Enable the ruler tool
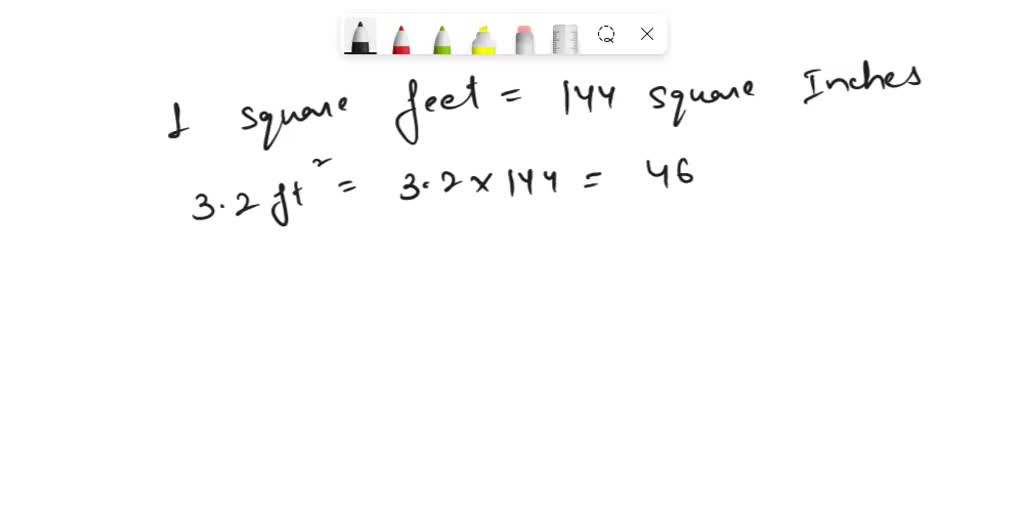Image resolution: width=1024 pixels, height=512 pixels. coord(565,39)
